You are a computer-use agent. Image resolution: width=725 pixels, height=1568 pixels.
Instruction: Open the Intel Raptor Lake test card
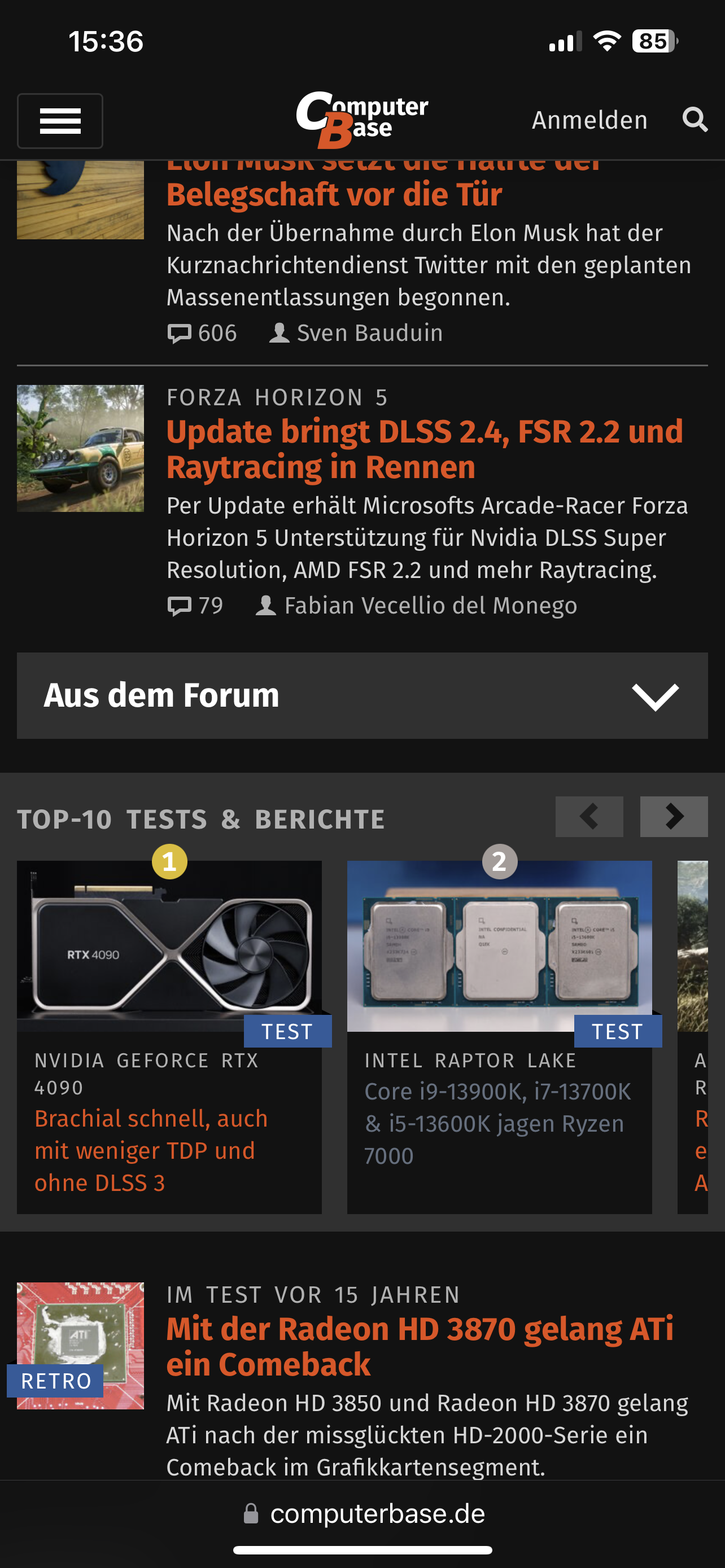coord(499,1035)
